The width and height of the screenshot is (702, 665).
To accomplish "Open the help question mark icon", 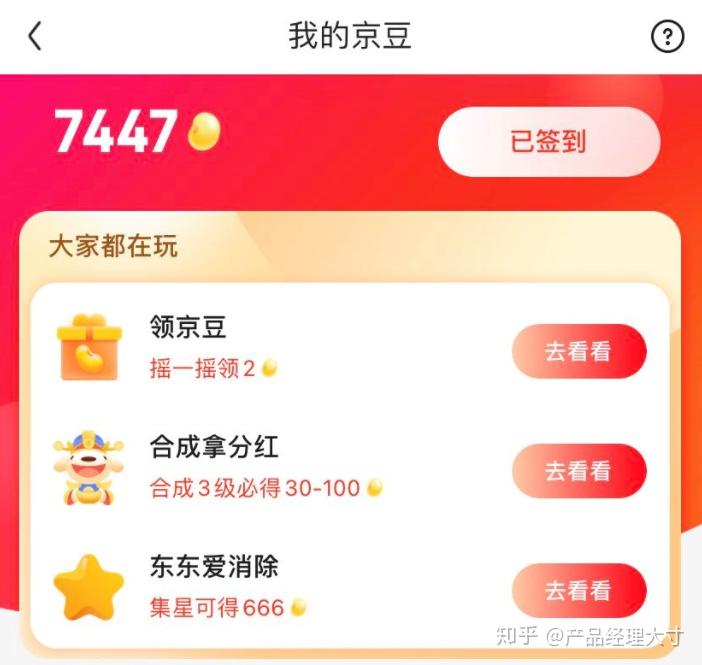I will coord(667,37).
